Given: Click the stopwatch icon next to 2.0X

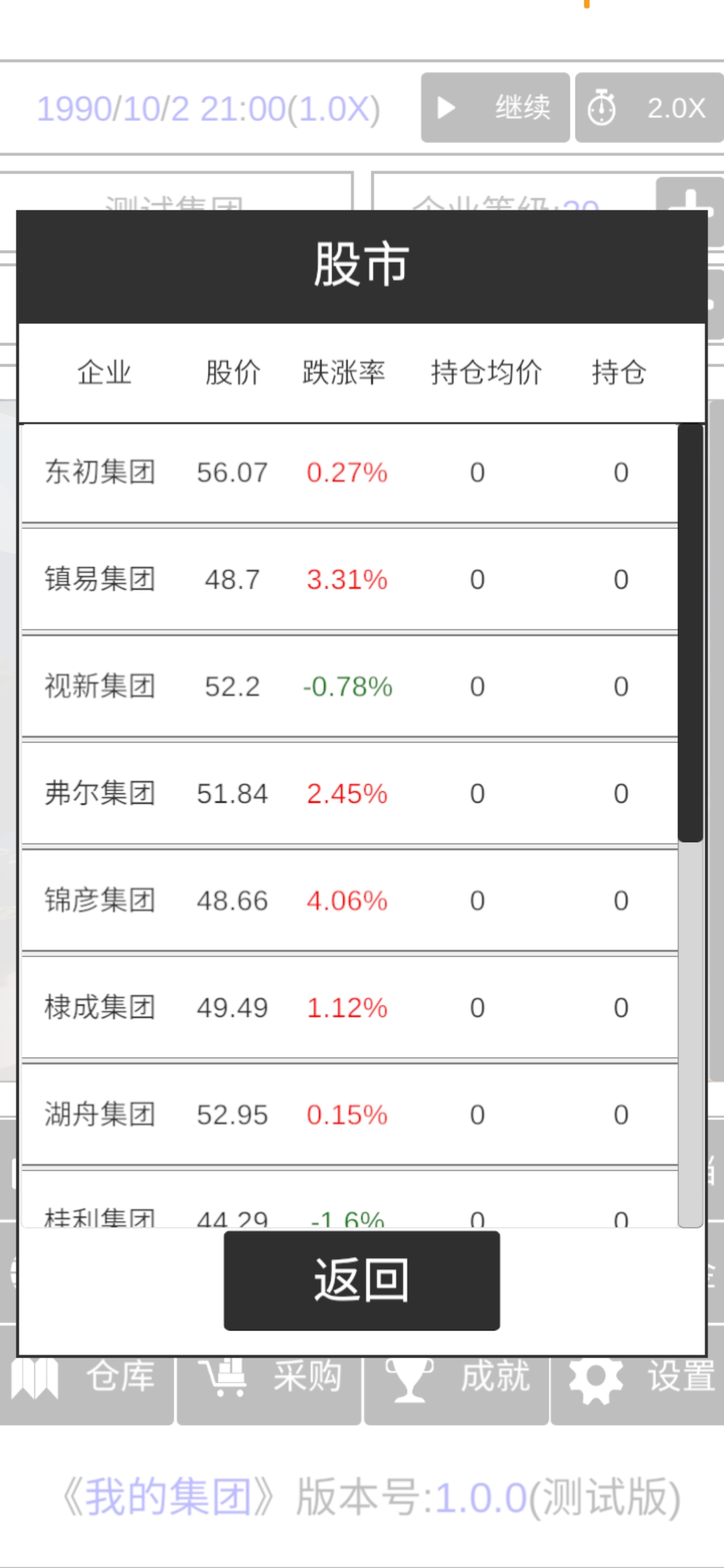Looking at the screenshot, I should [603, 107].
